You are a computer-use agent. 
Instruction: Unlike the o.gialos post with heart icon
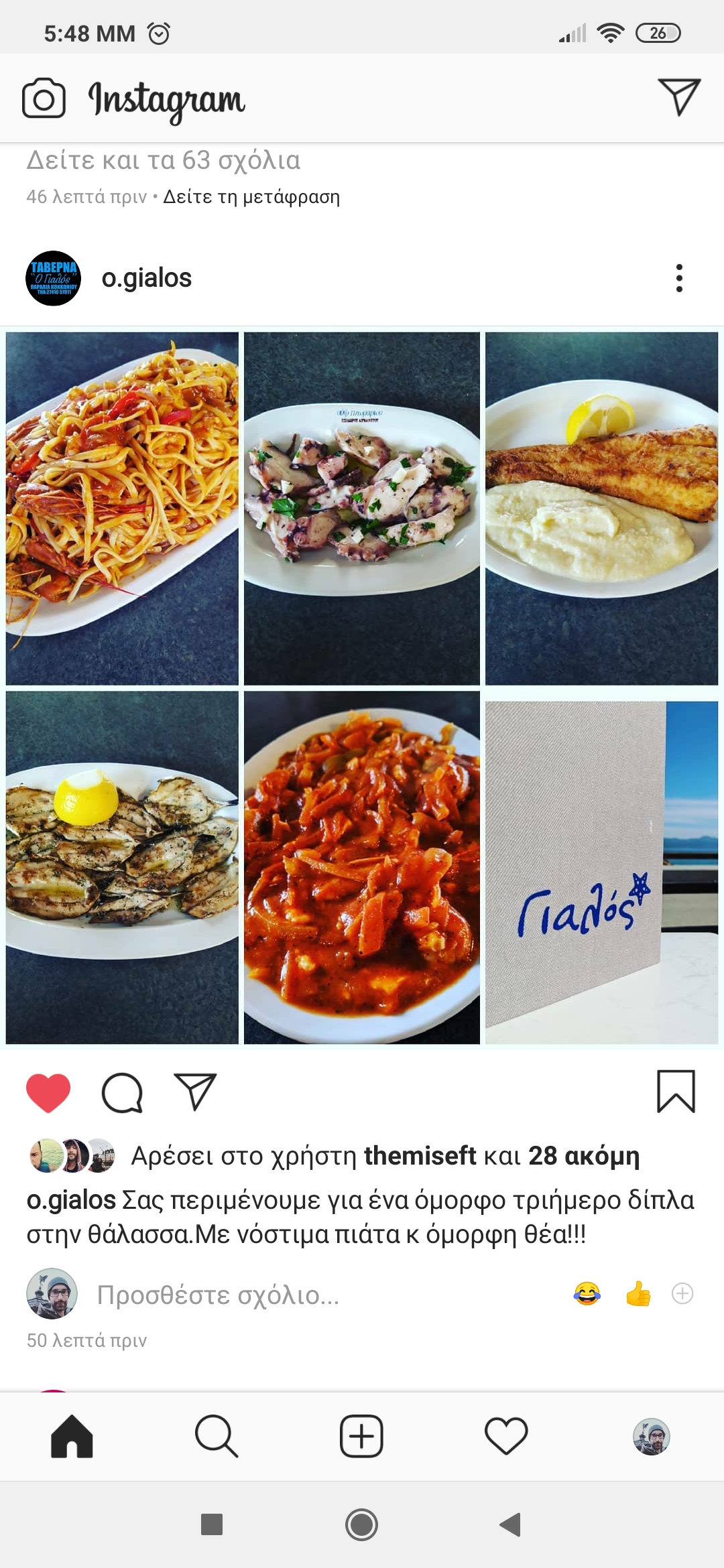pos(48,1093)
